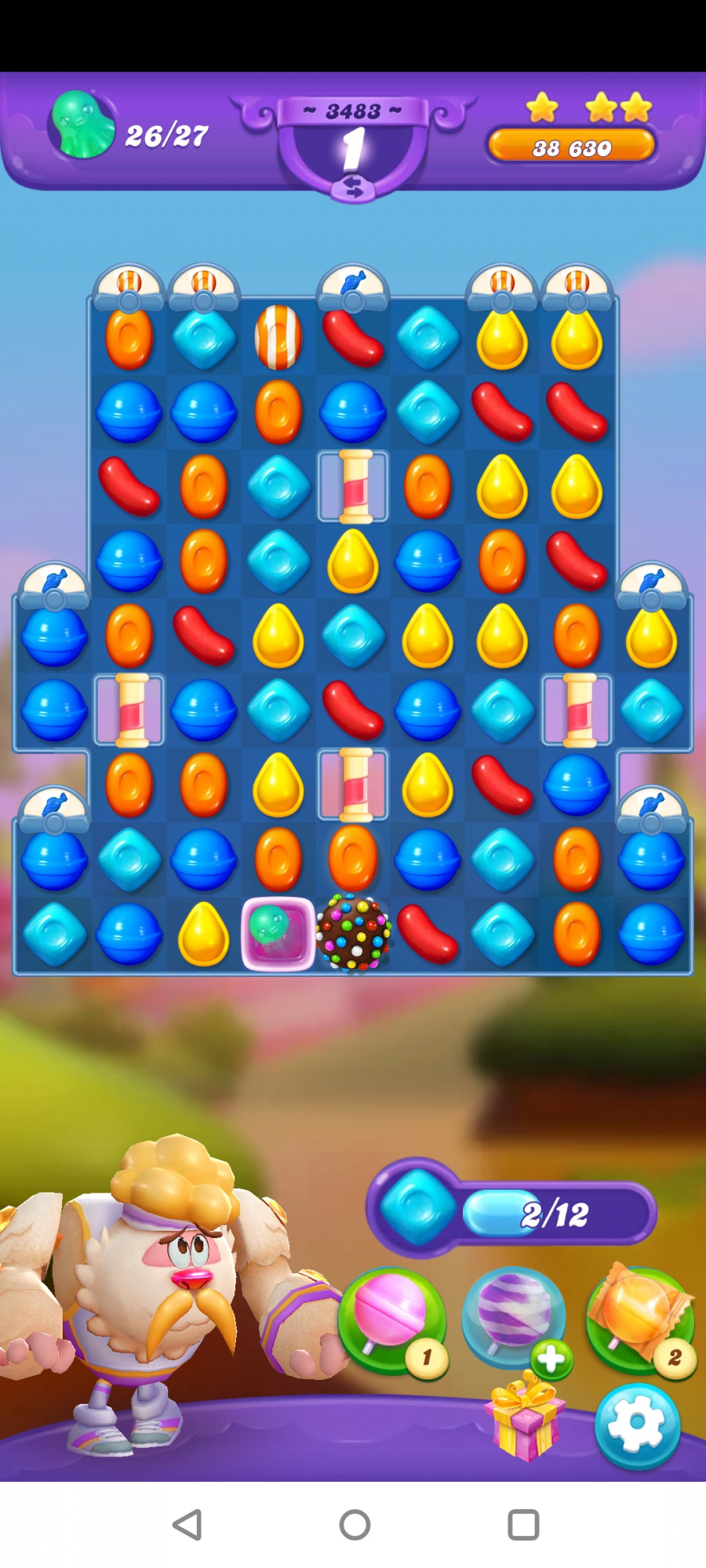
Task: Tap the orange-white striped candy
Action: [x=278, y=338]
